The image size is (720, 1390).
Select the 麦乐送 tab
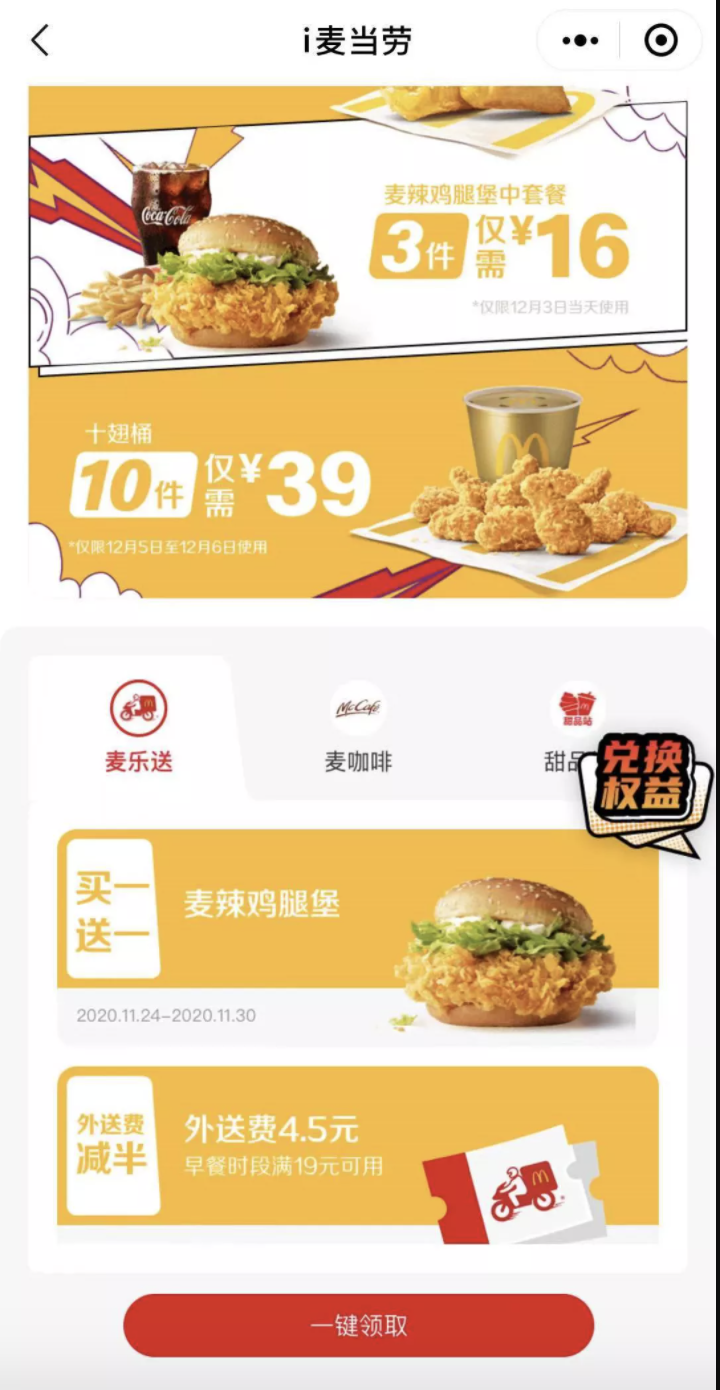pyautogui.click(x=139, y=728)
